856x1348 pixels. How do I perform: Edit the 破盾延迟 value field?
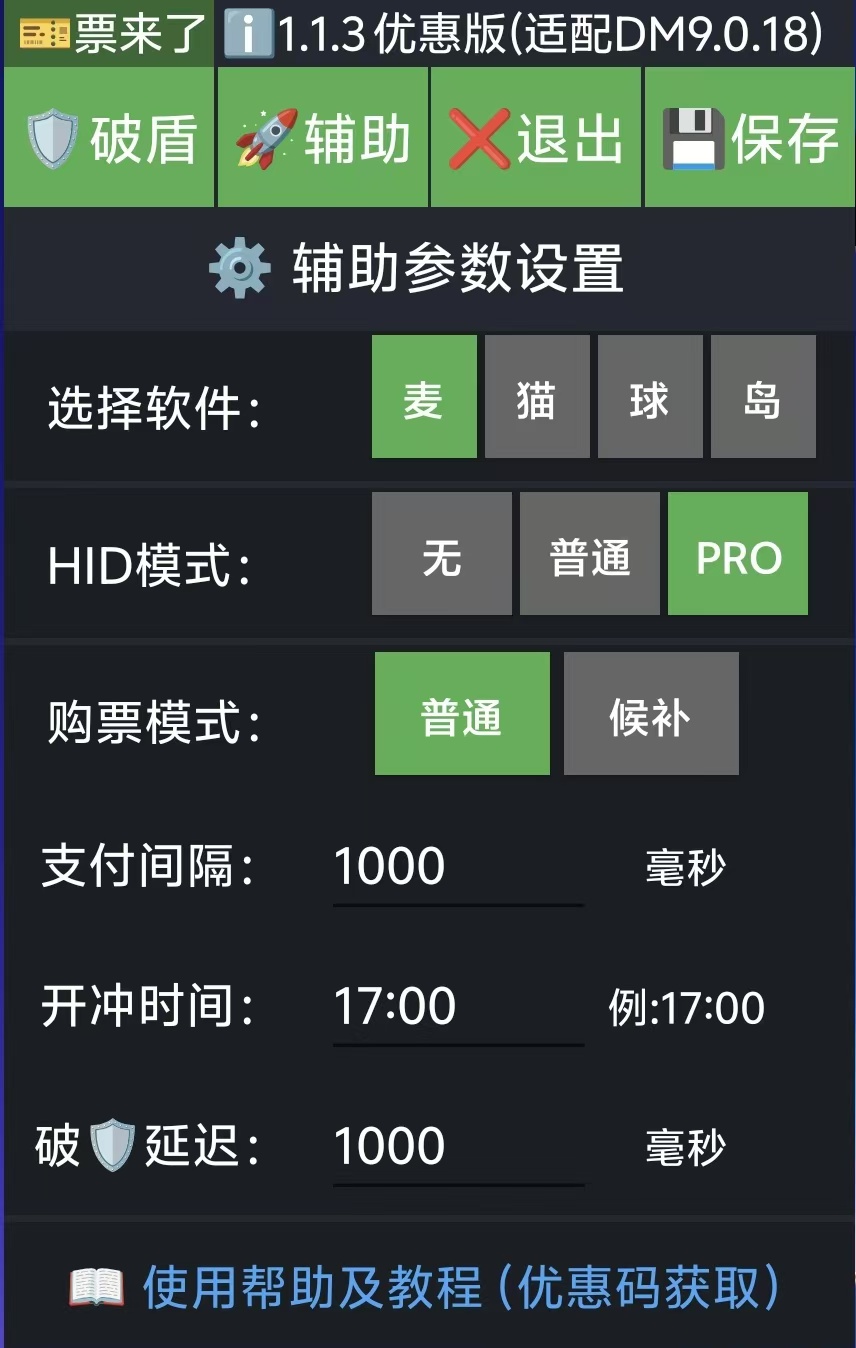(x=457, y=1148)
